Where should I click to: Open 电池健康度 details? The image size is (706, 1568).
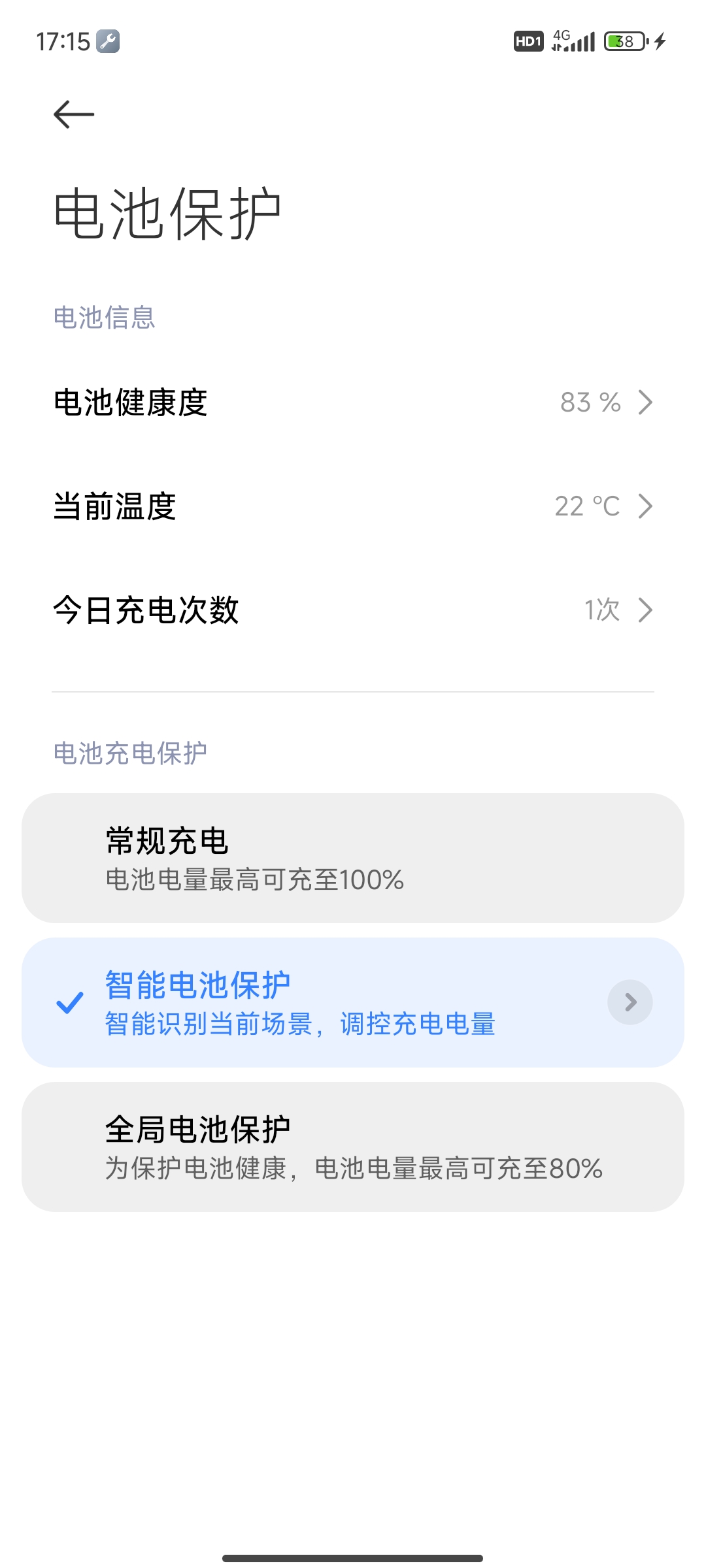coord(353,402)
